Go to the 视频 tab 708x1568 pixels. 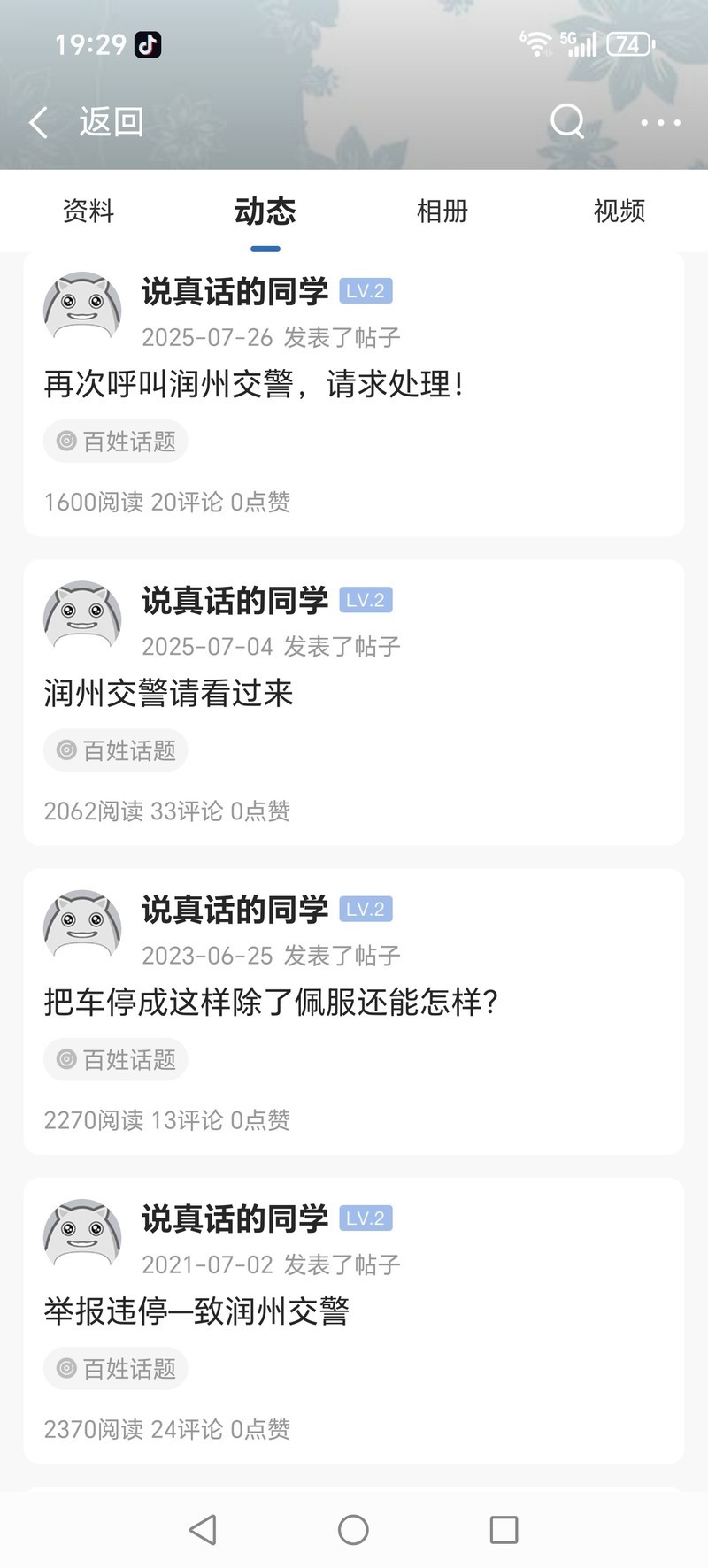click(x=619, y=211)
